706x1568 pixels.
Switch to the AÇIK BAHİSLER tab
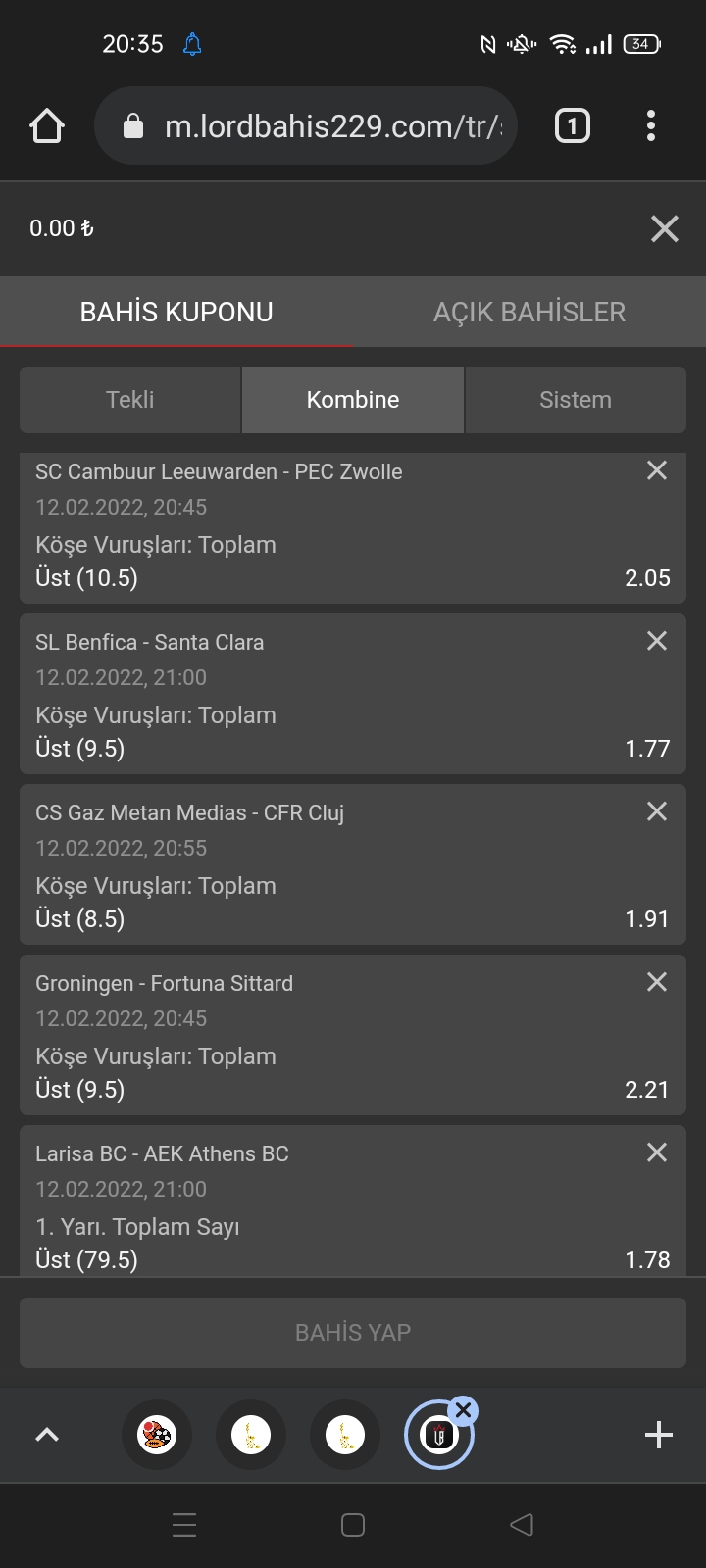click(529, 312)
